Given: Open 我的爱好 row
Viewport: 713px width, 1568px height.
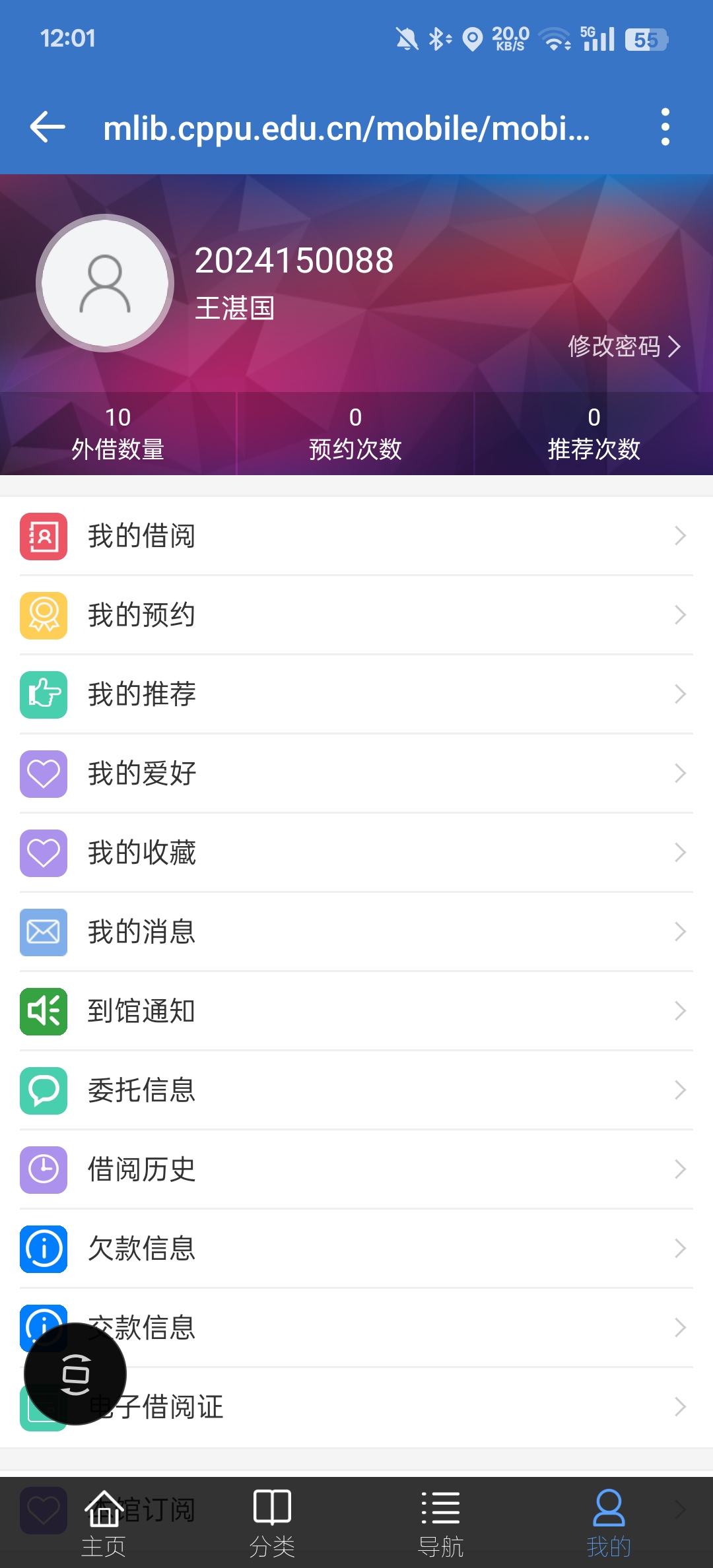Looking at the screenshot, I should tap(356, 773).
